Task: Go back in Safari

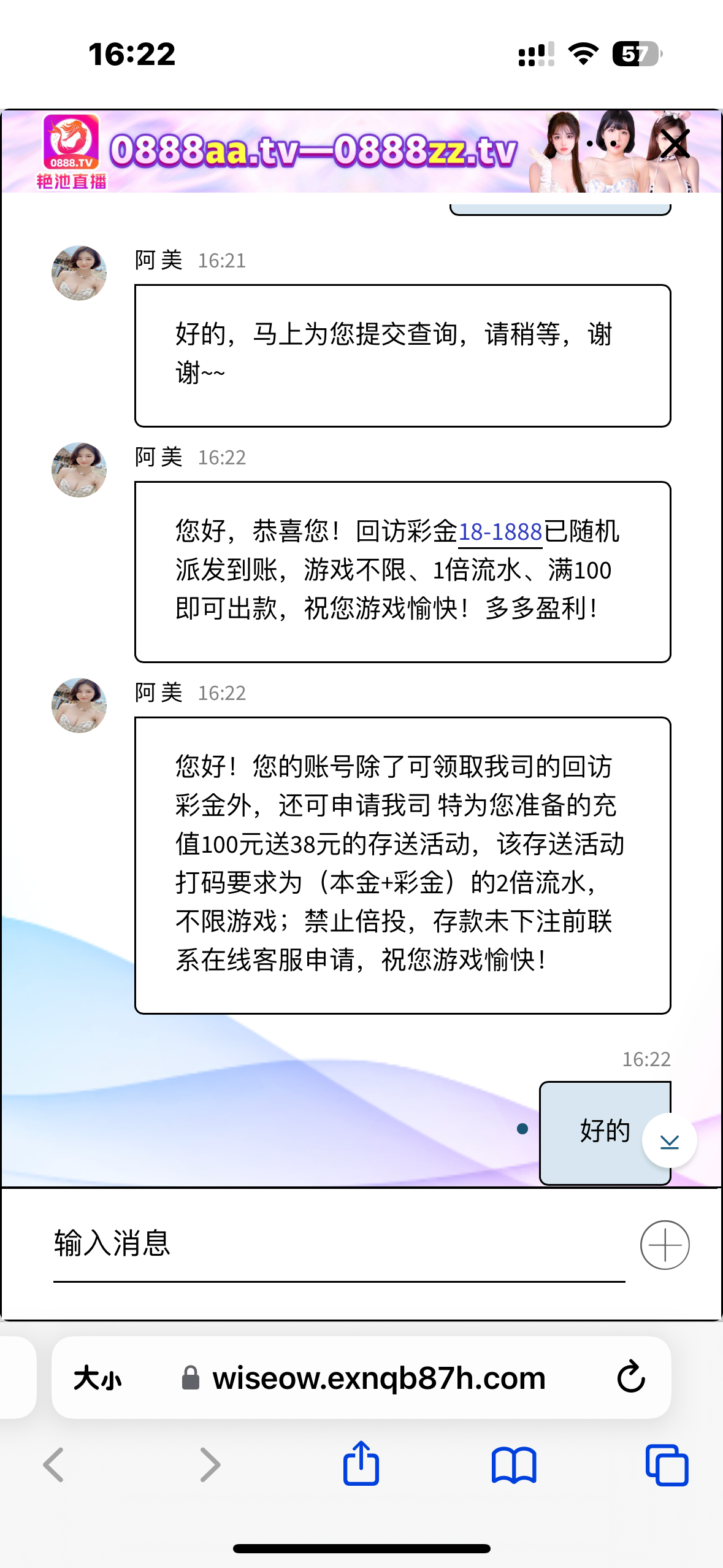Action: coord(53,1465)
